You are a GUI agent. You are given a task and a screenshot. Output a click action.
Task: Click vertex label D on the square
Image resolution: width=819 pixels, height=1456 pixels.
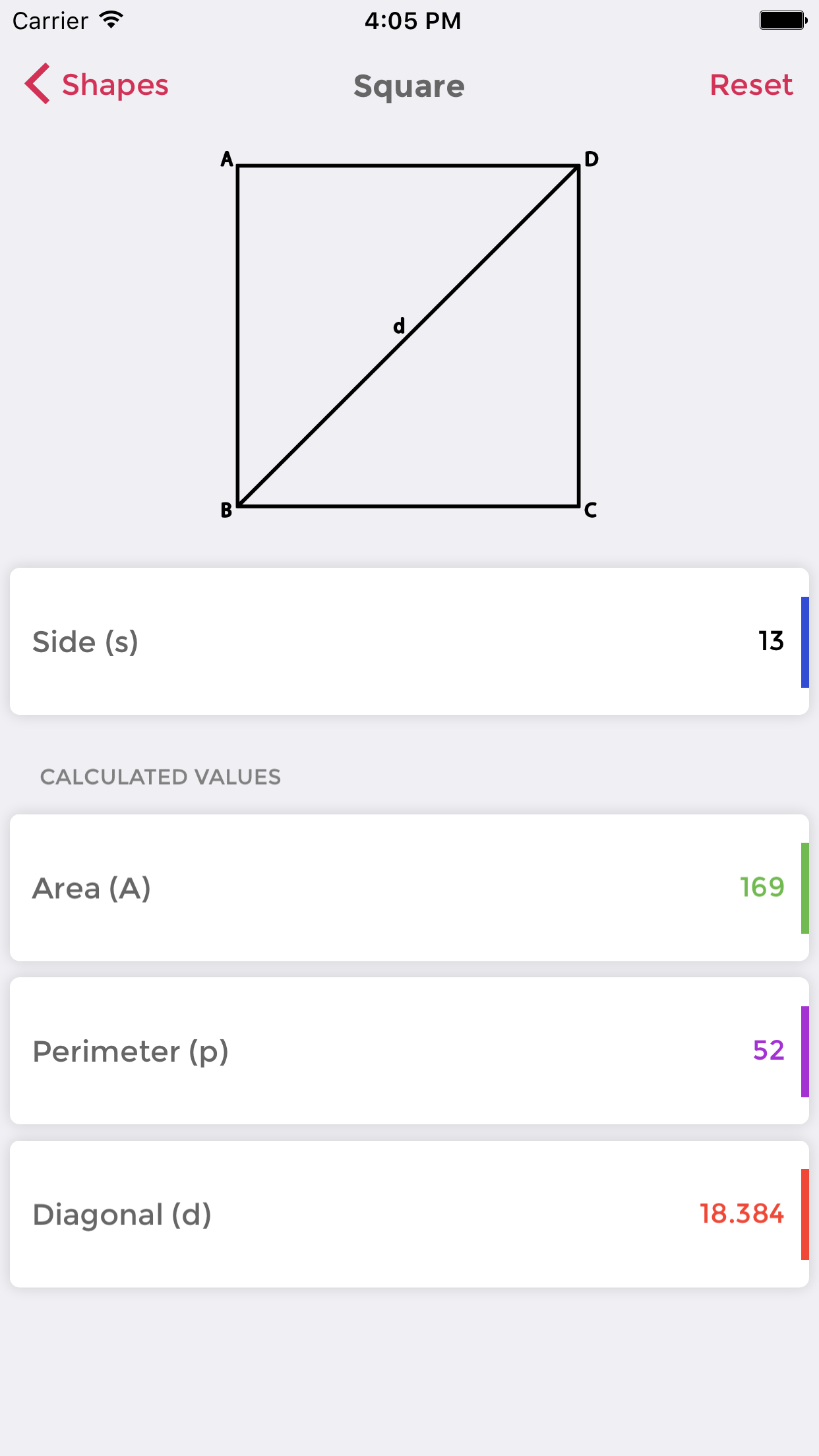[591, 159]
